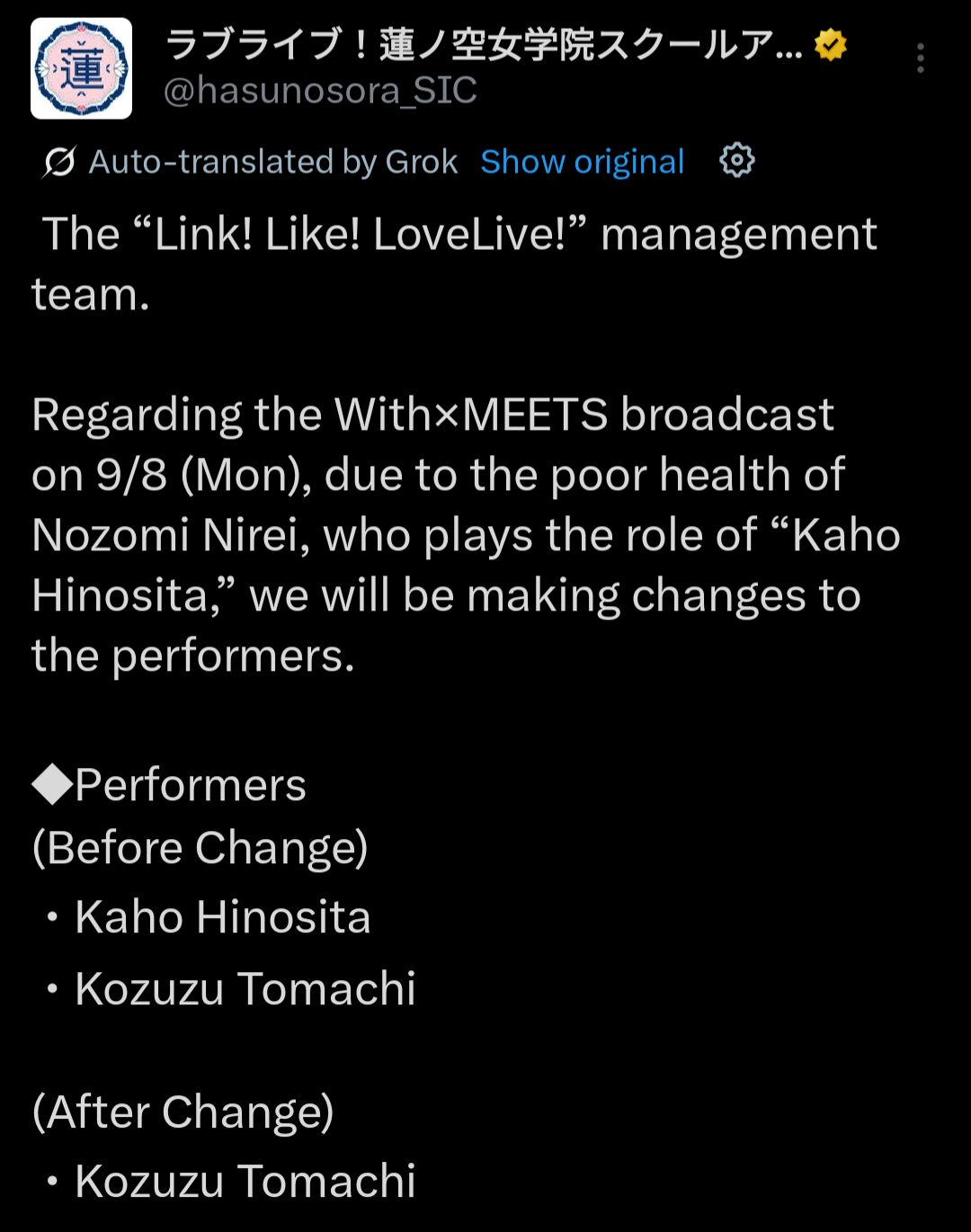This screenshot has width=971, height=1232.
Task: Open the hasunosora_SIC profile picture
Action: pyautogui.click(x=81, y=68)
